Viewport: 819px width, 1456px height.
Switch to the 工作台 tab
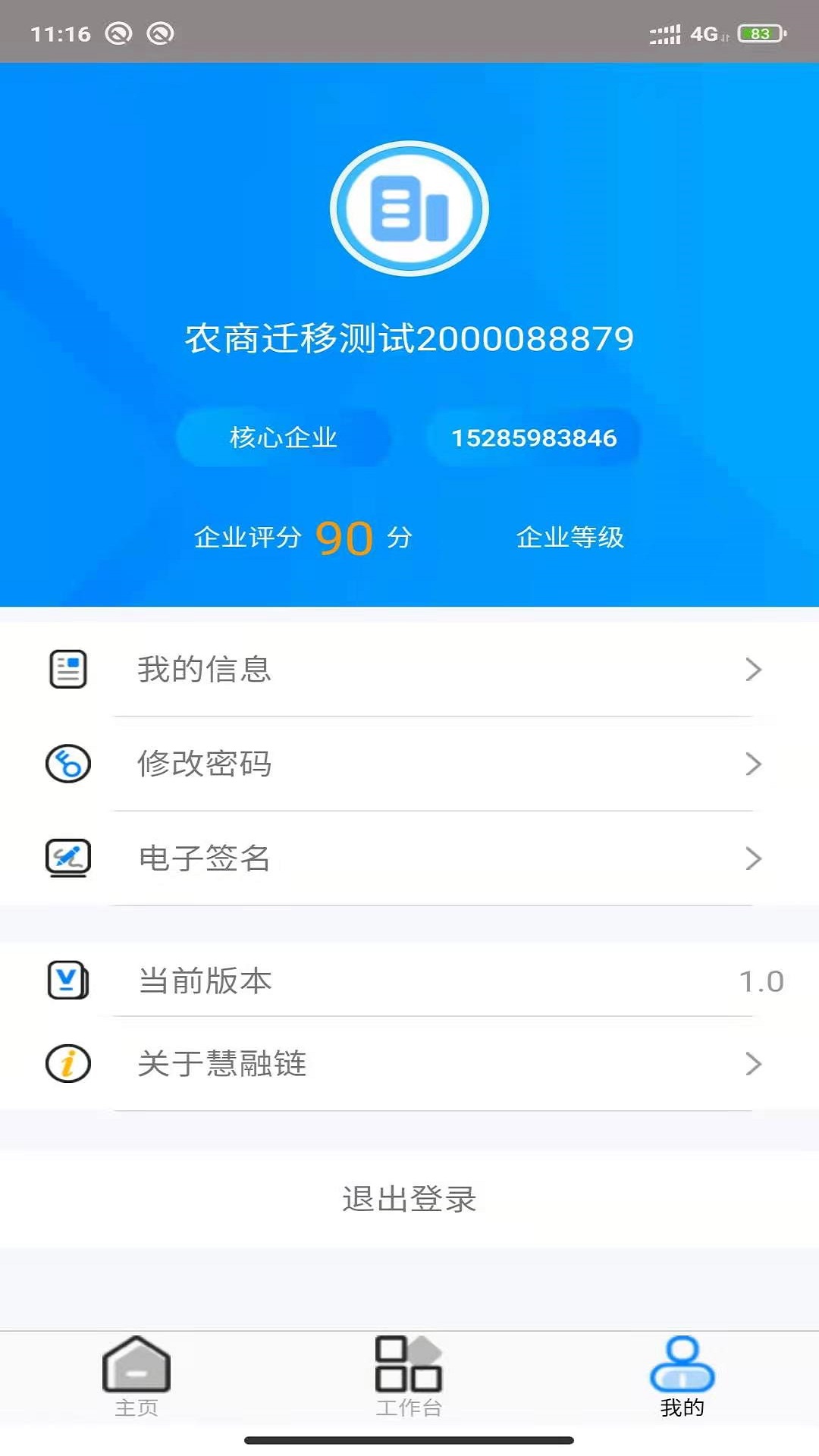tap(409, 1380)
